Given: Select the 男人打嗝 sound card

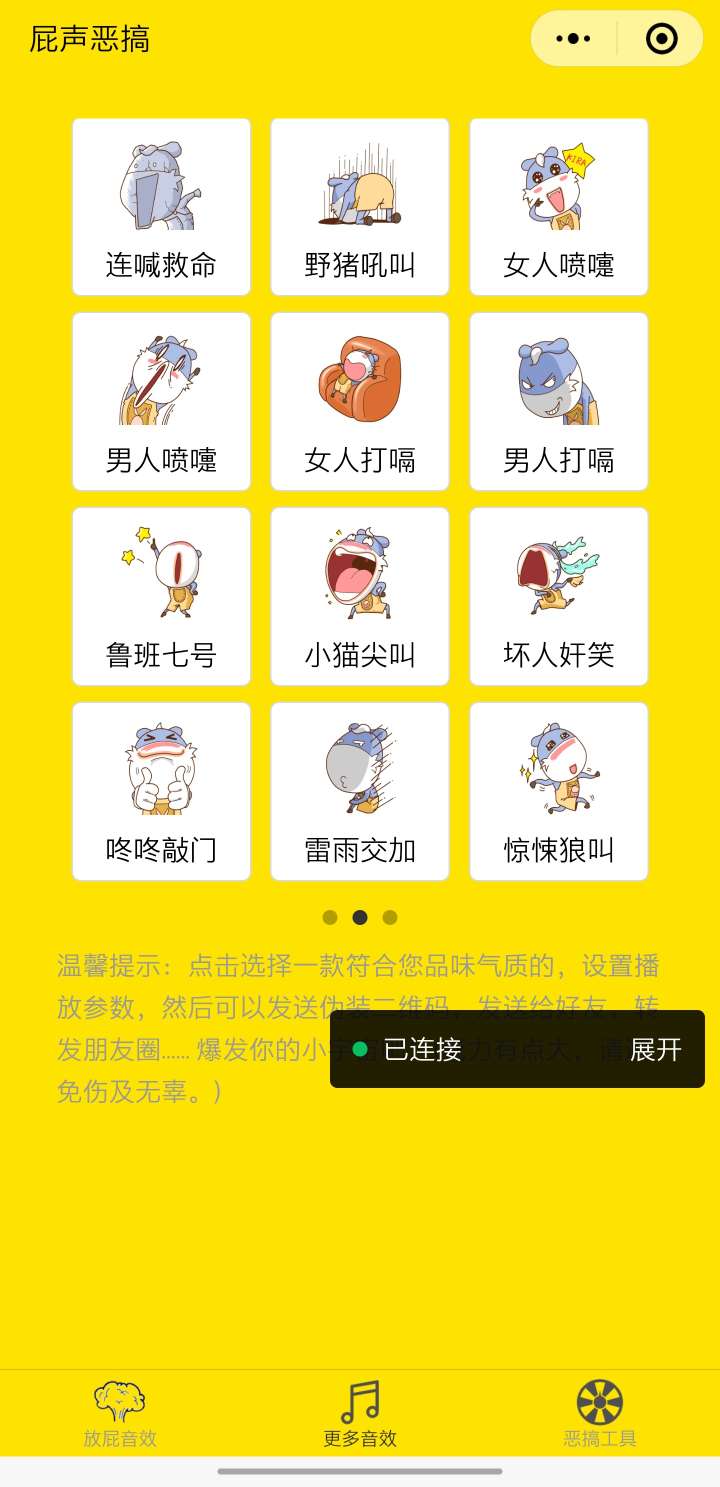Looking at the screenshot, I should pos(557,400).
